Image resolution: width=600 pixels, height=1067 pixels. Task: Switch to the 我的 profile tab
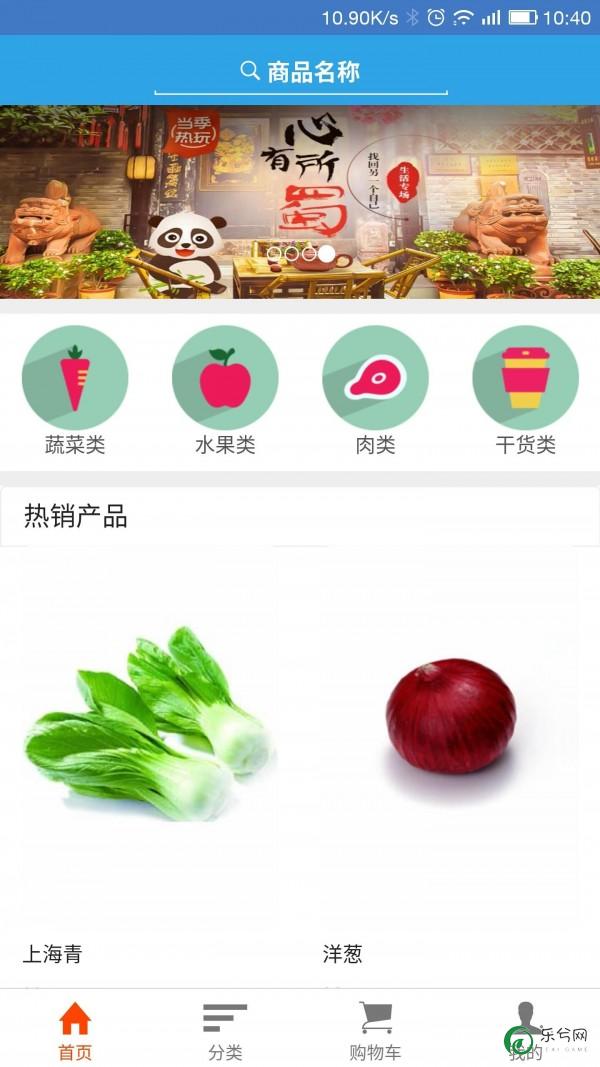pos(525,1030)
